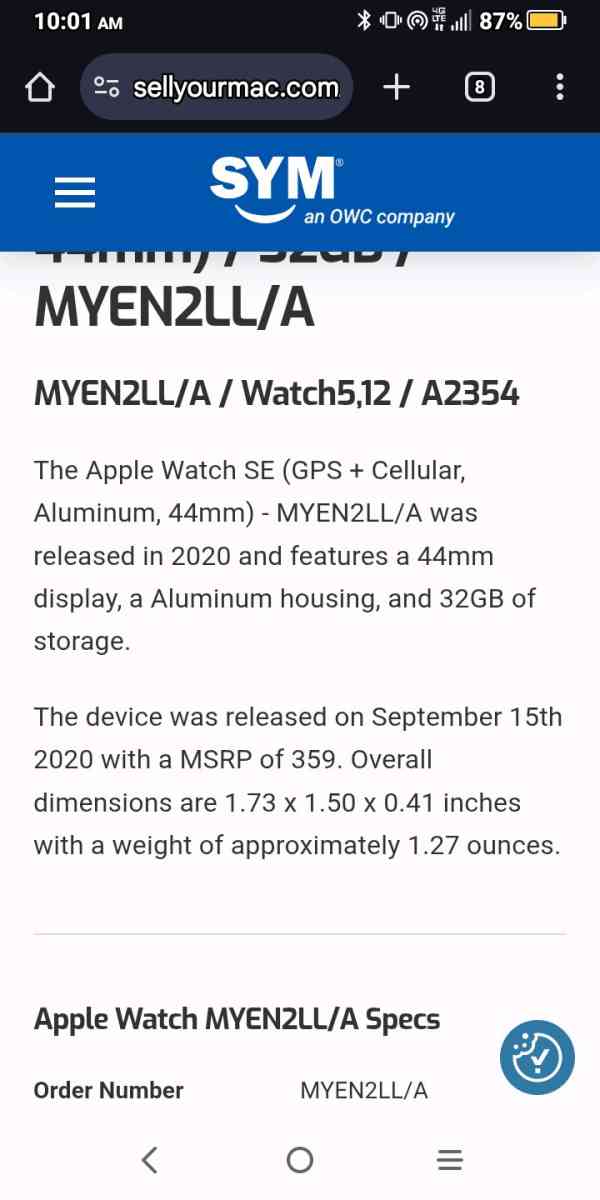This screenshot has height=1200, width=600.
Task: Go to the browser home page
Action: tap(39, 88)
